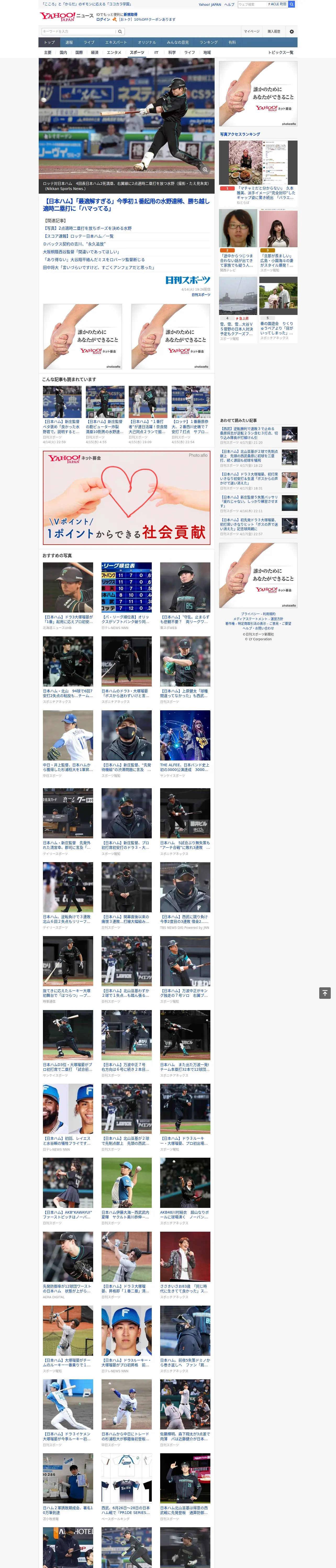Switch to the 速報 tab
This screenshot has height=1568, width=336.
point(69,43)
